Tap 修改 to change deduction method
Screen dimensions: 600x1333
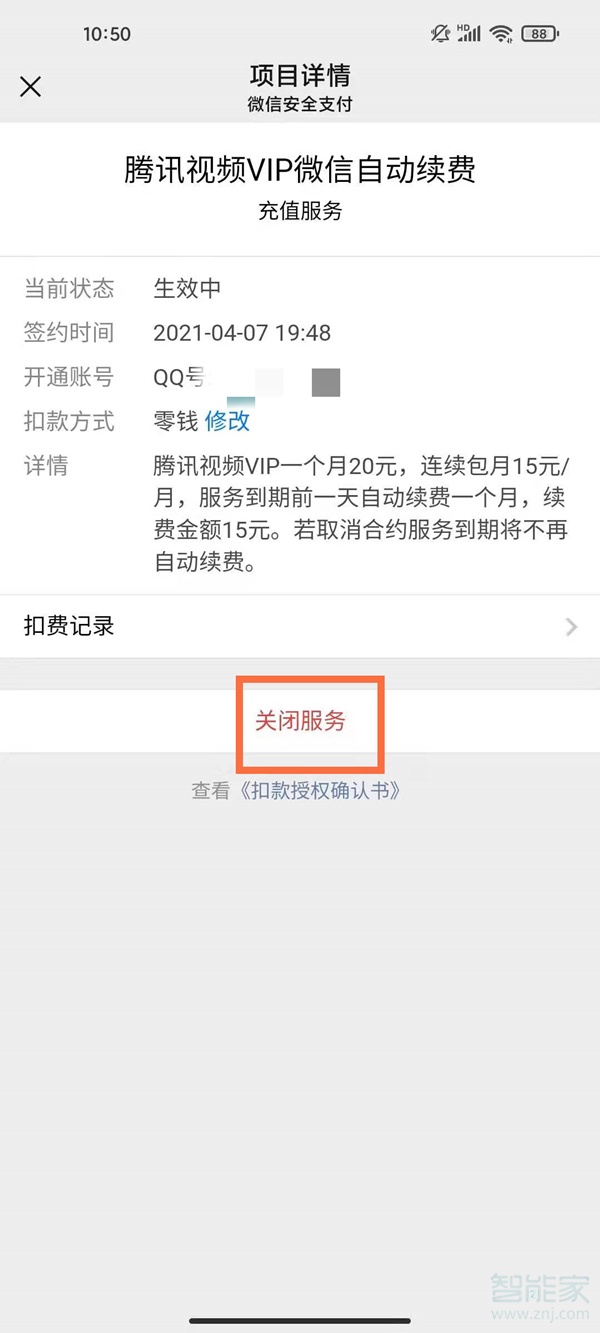pyautogui.click(x=227, y=421)
